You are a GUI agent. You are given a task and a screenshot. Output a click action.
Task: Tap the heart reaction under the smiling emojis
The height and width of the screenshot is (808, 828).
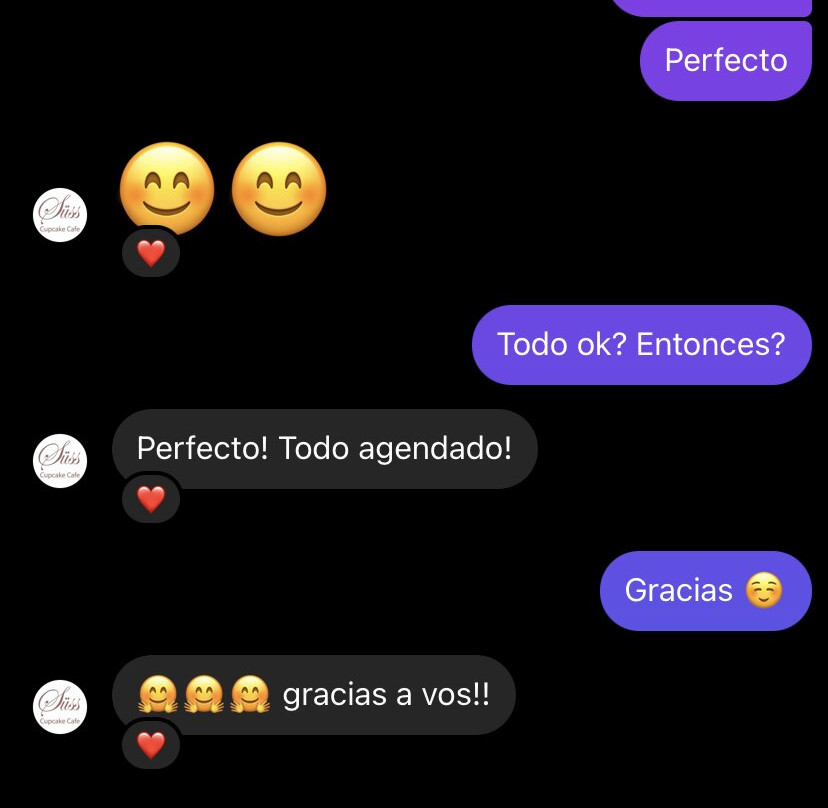point(150,253)
